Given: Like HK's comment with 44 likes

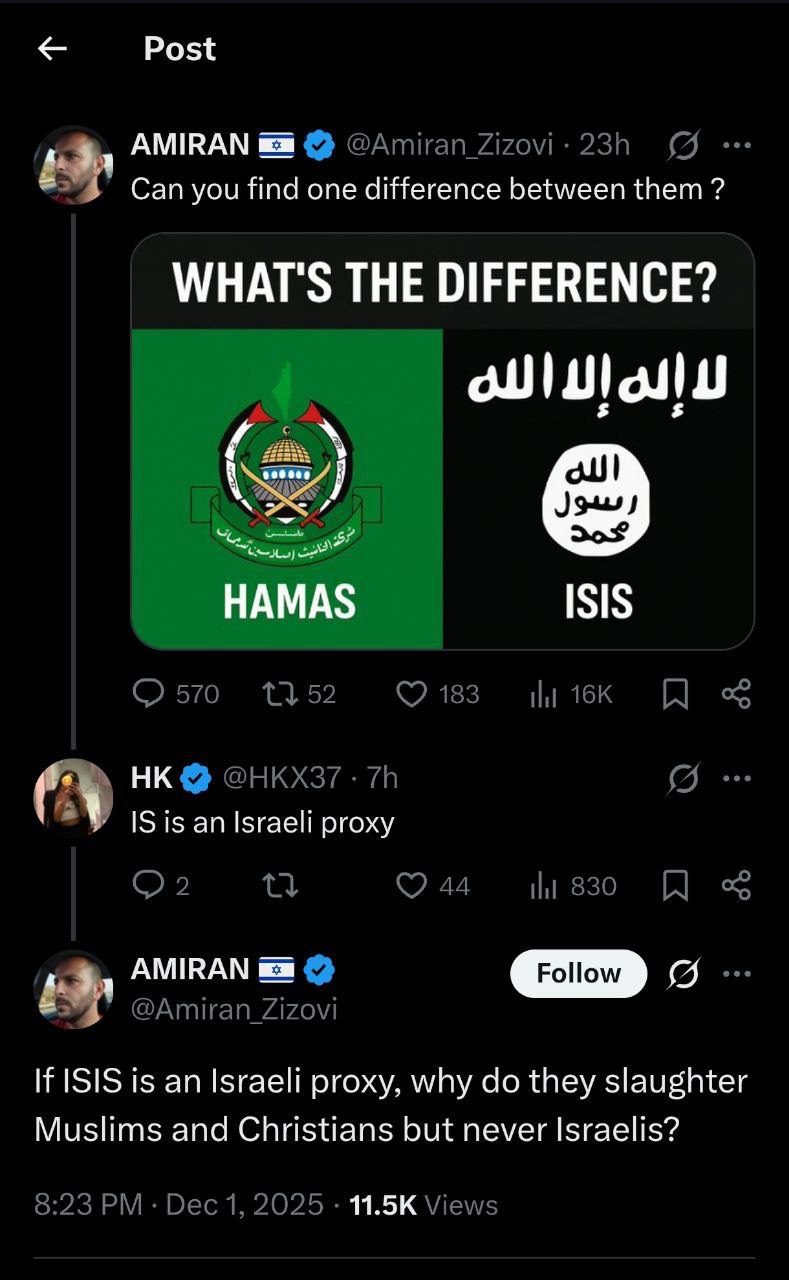Looking at the screenshot, I should click(412, 886).
